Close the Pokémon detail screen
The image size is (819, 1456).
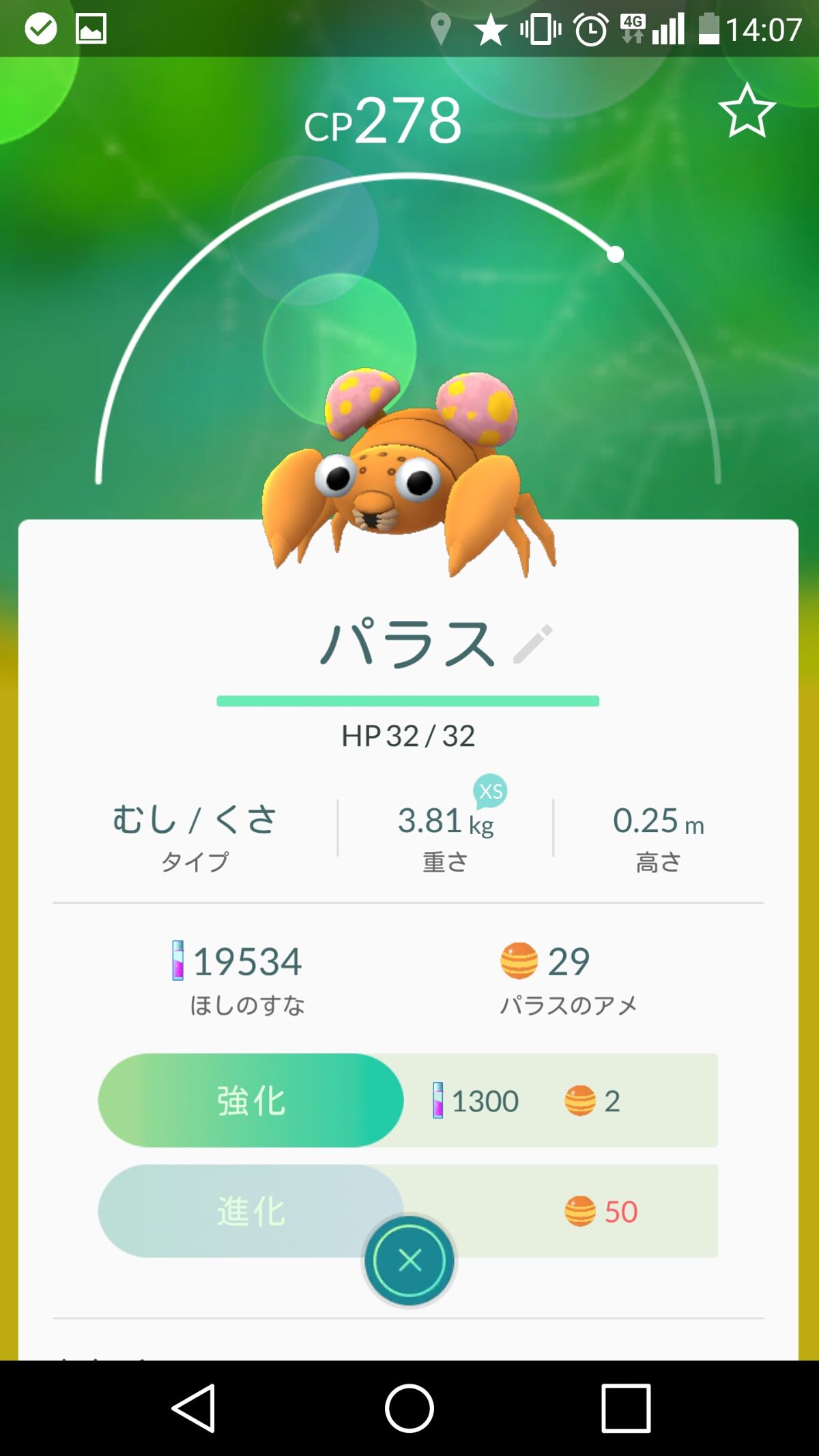coord(409,1260)
